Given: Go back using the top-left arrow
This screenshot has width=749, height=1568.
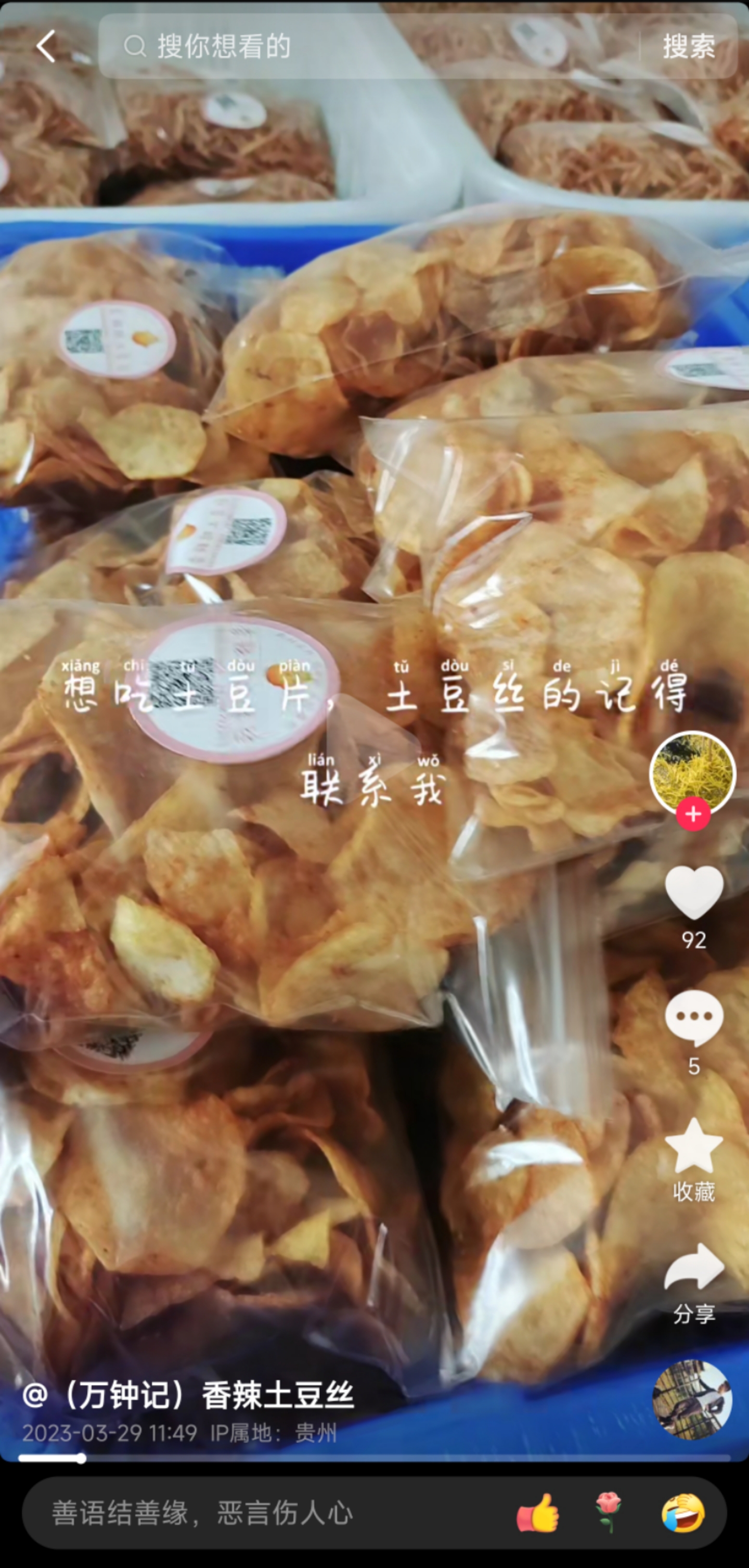Looking at the screenshot, I should click(x=46, y=46).
